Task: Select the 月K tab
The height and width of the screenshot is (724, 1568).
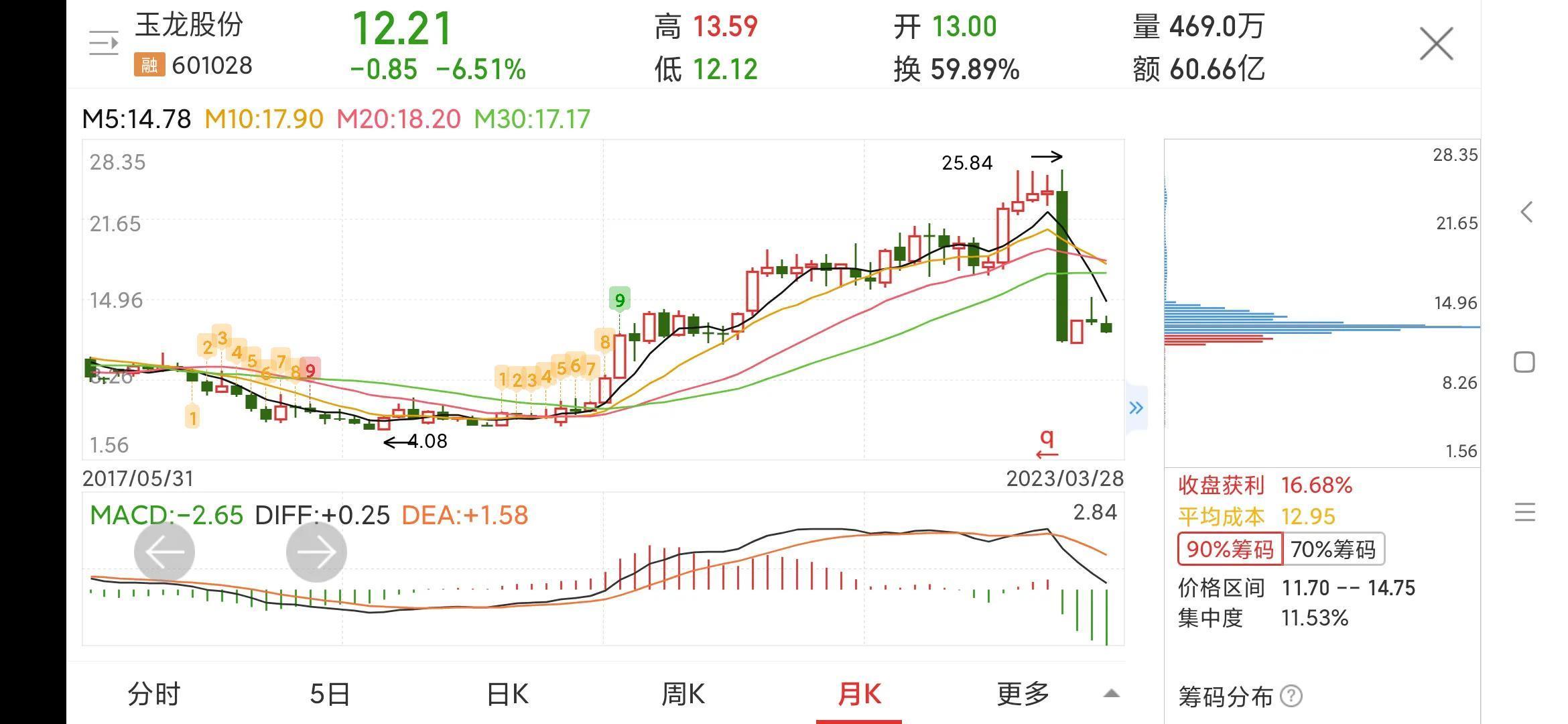Action: click(x=859, y=694)
